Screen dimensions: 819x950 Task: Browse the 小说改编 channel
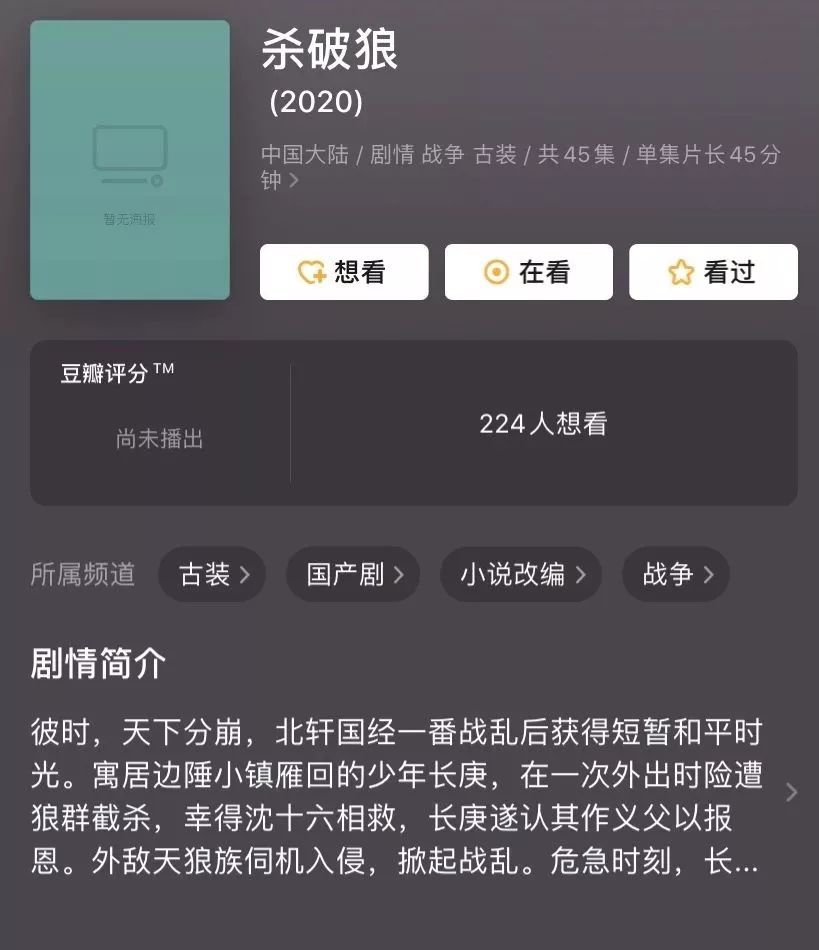(520, 574)
